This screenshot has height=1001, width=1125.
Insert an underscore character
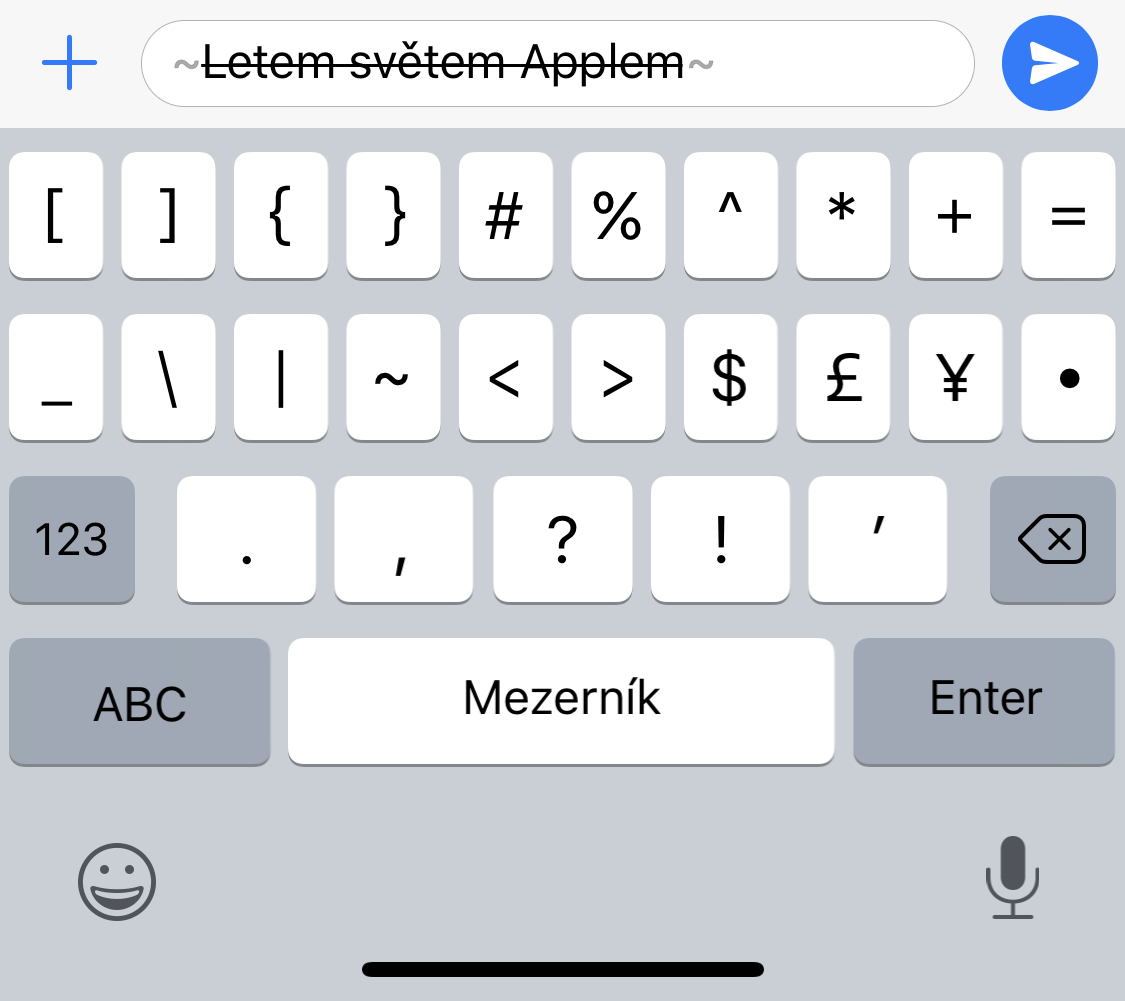pyautogui.click(x=56, y=378)
